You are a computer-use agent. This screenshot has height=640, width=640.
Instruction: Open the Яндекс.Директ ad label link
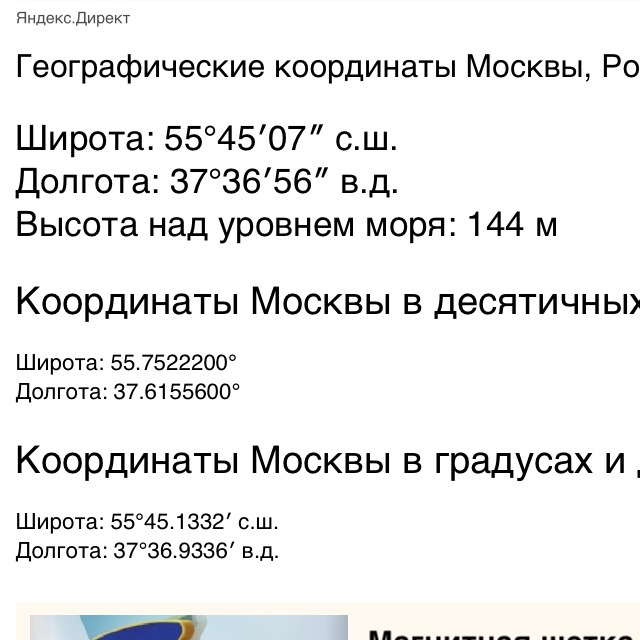[73, 18]
